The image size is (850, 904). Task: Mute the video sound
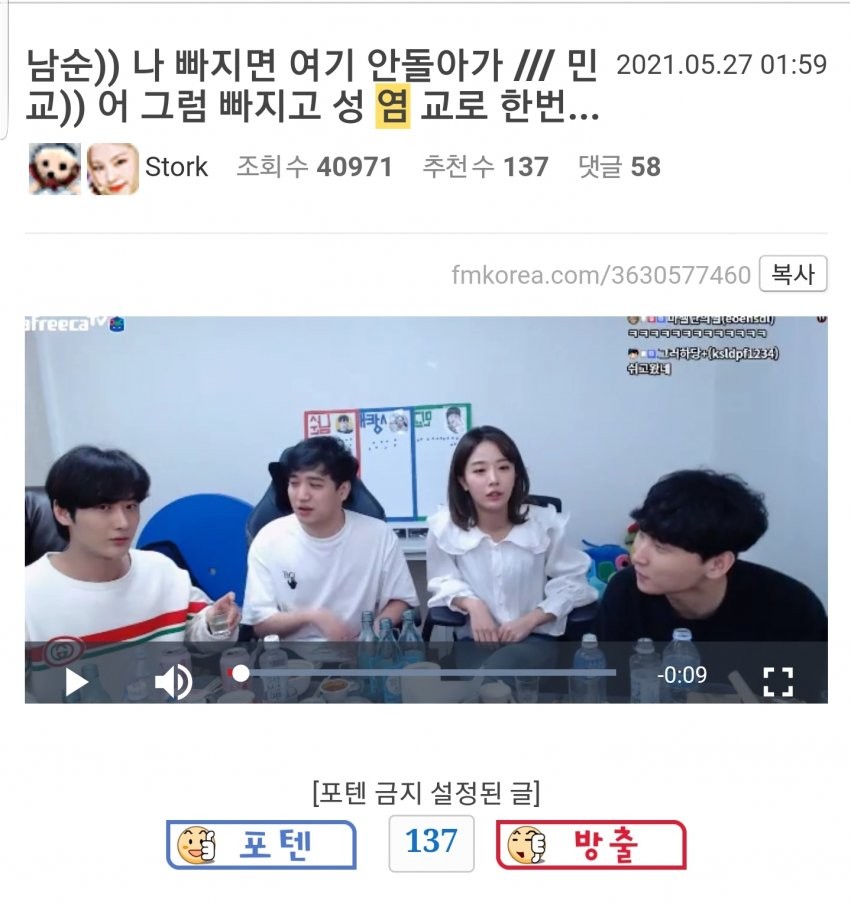click(x=172, y=682)
